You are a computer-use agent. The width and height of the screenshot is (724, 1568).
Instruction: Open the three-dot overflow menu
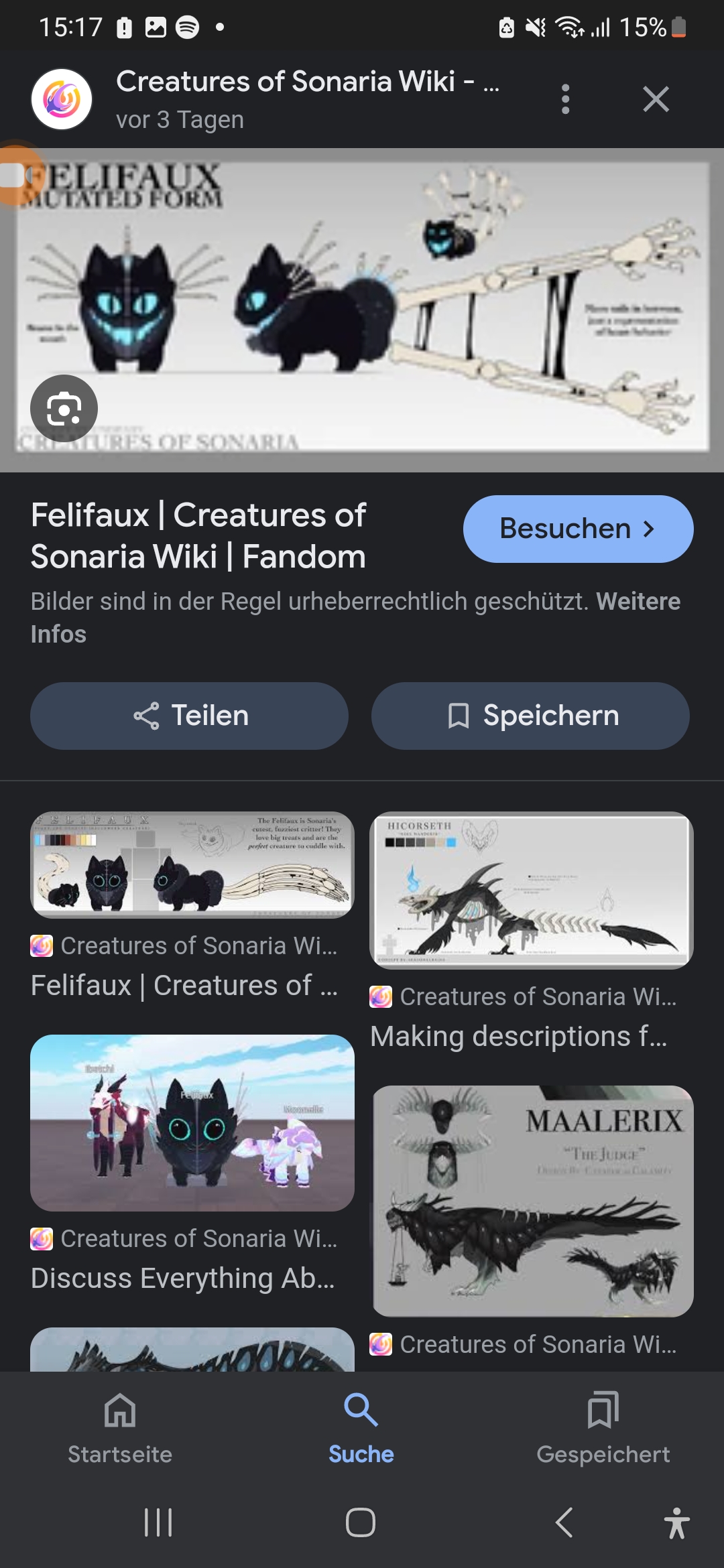click(x=565, y=99)
